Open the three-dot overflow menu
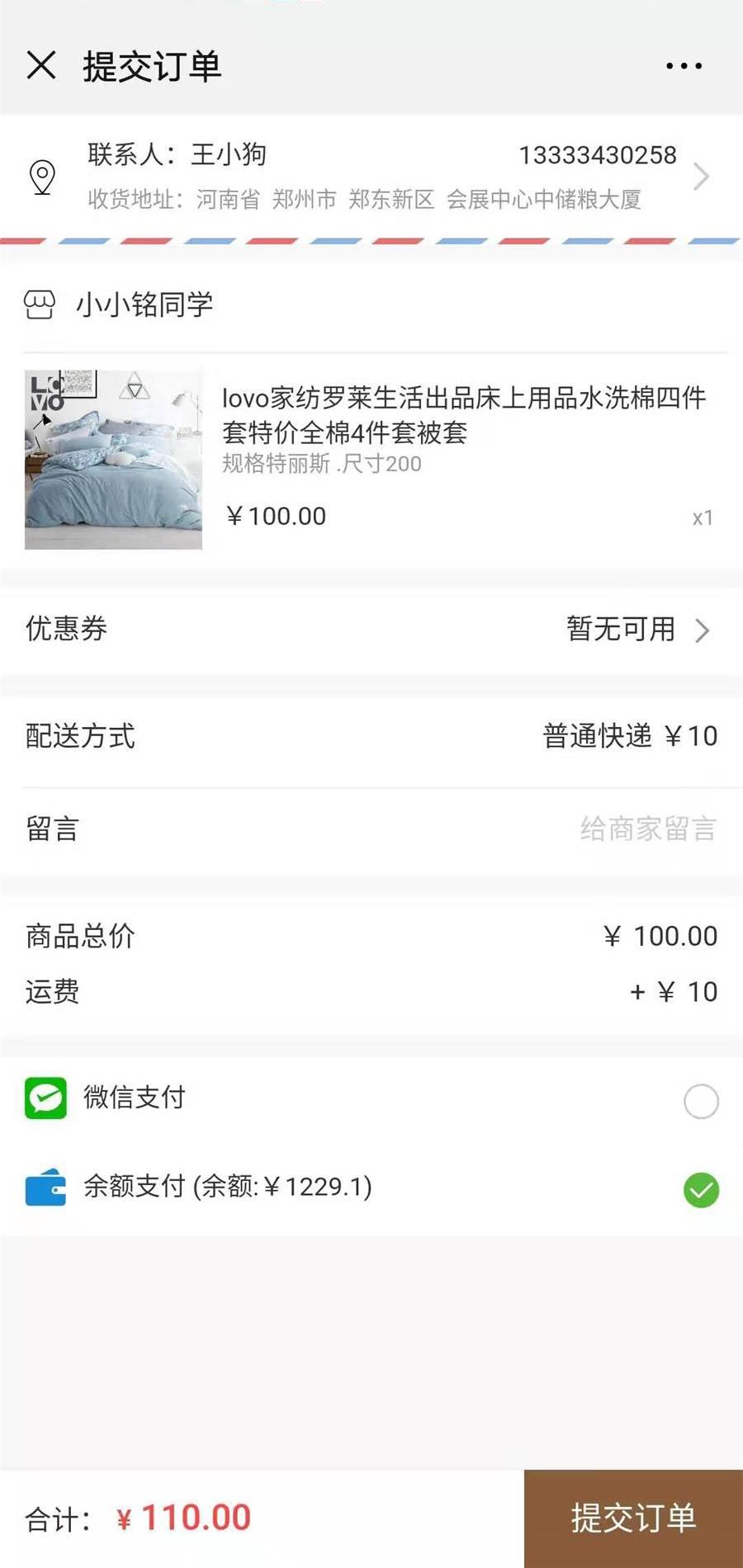Screen dimensions: 743x1568 [684, 66]
